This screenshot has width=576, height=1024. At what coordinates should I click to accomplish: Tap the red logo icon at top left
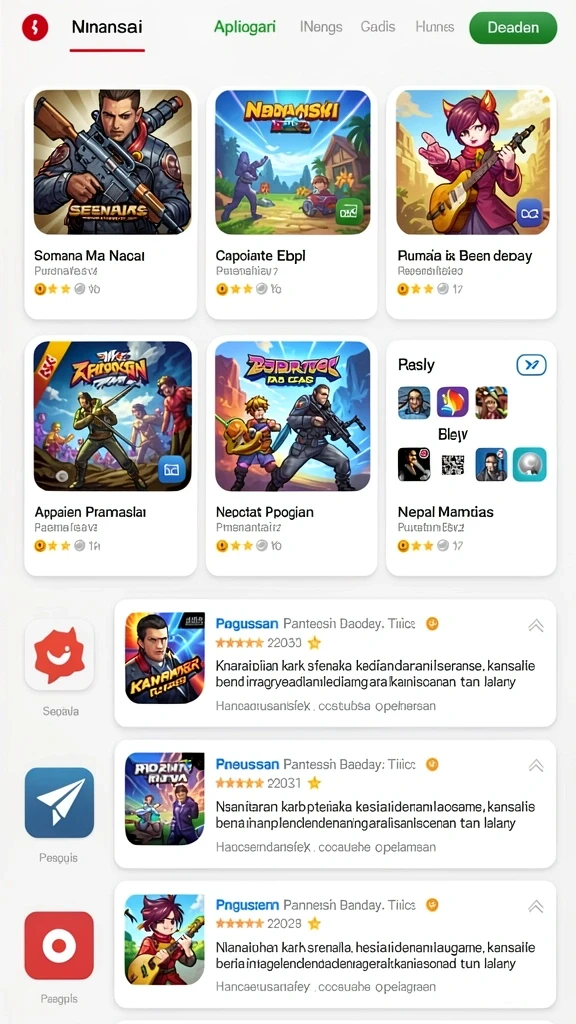35,28
